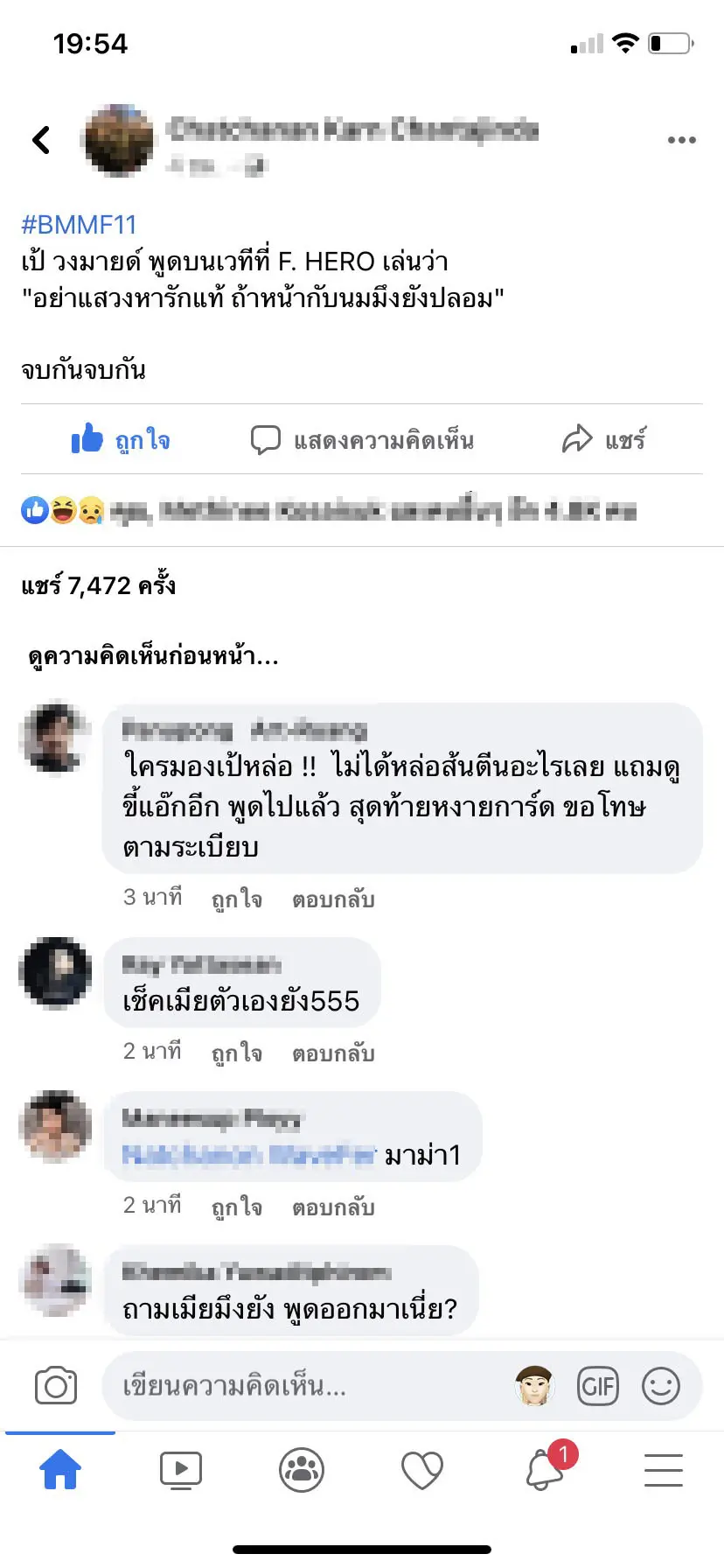Like the comment posted 3 นาที ago
Image resolution: width=724 pixels, height=1568 pixels.
click(x=236, y=899)
